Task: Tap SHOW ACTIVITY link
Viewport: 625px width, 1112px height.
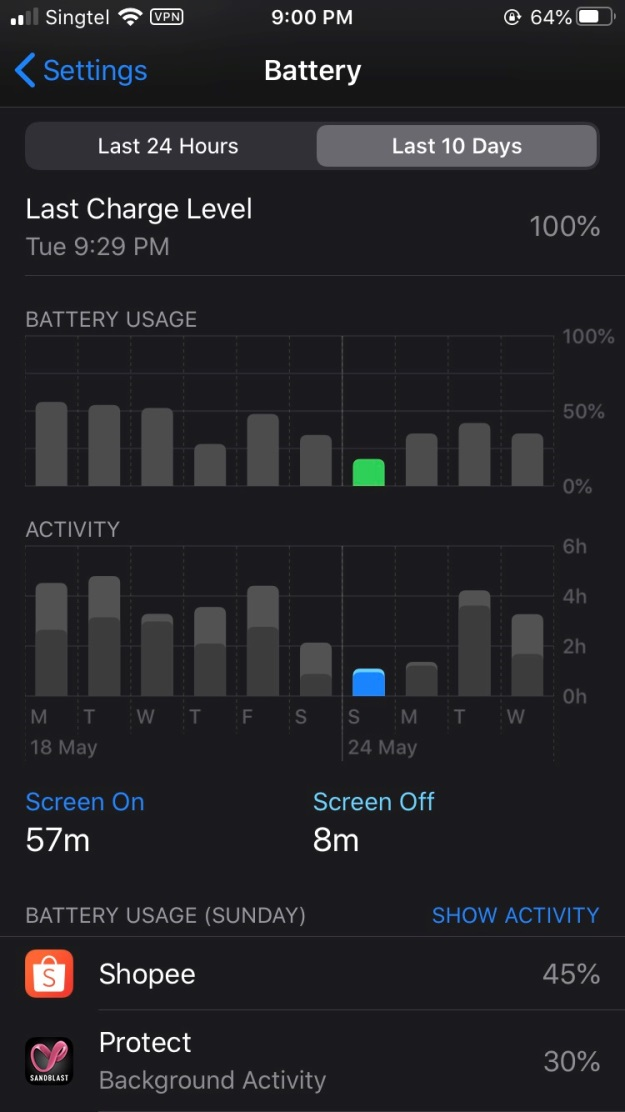Action: coord(516,915)
